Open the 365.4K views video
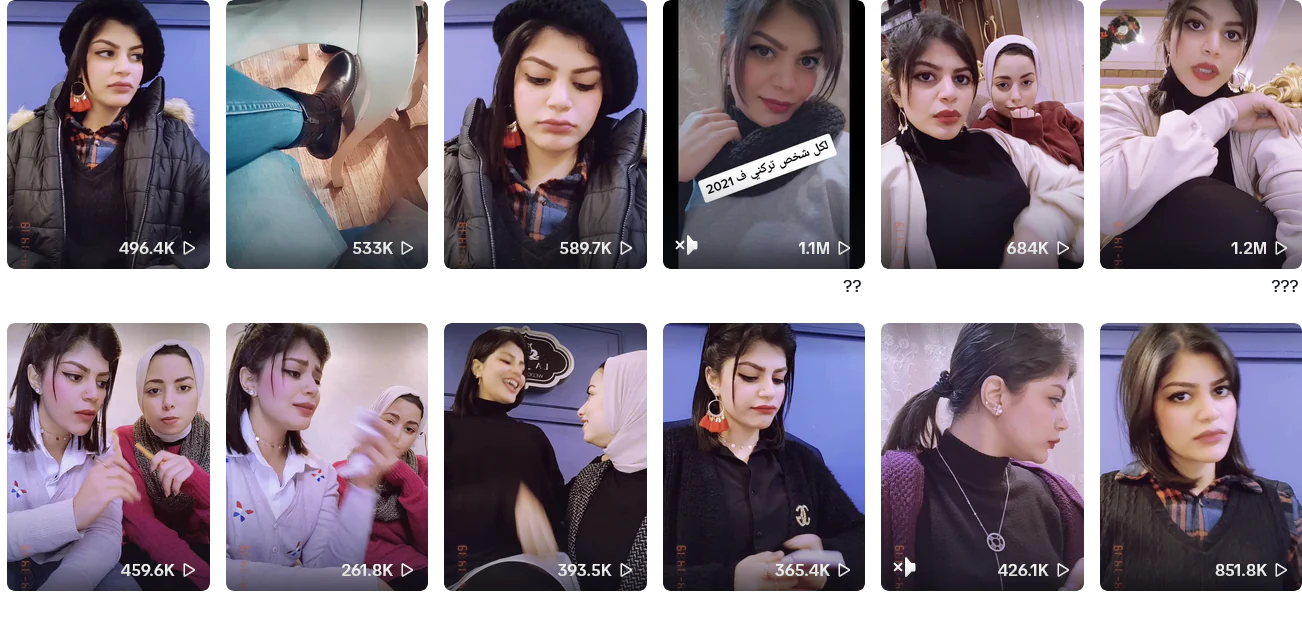Viewport: 1302px width, 636px height. pos(764,456)
